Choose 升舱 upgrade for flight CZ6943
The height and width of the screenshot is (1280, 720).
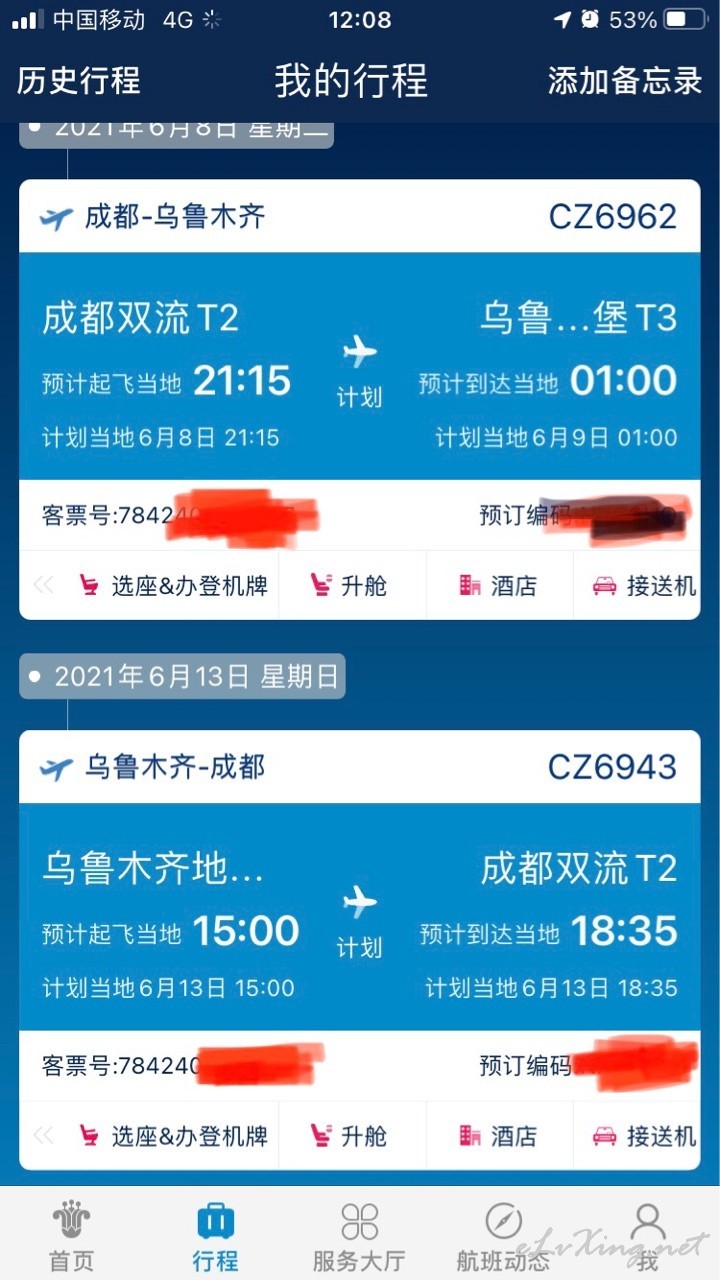click(x=350, y=1137)
